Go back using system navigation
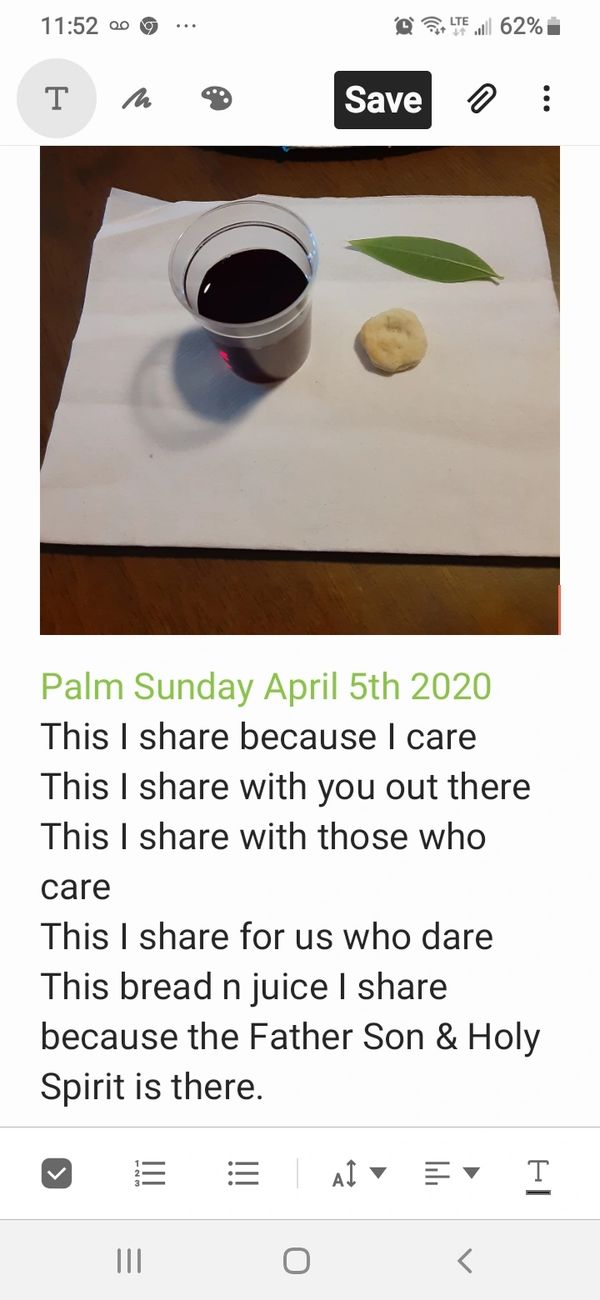Image resolution: width=600 pixels, height=1300 pixels. [x=464, y=1261]
